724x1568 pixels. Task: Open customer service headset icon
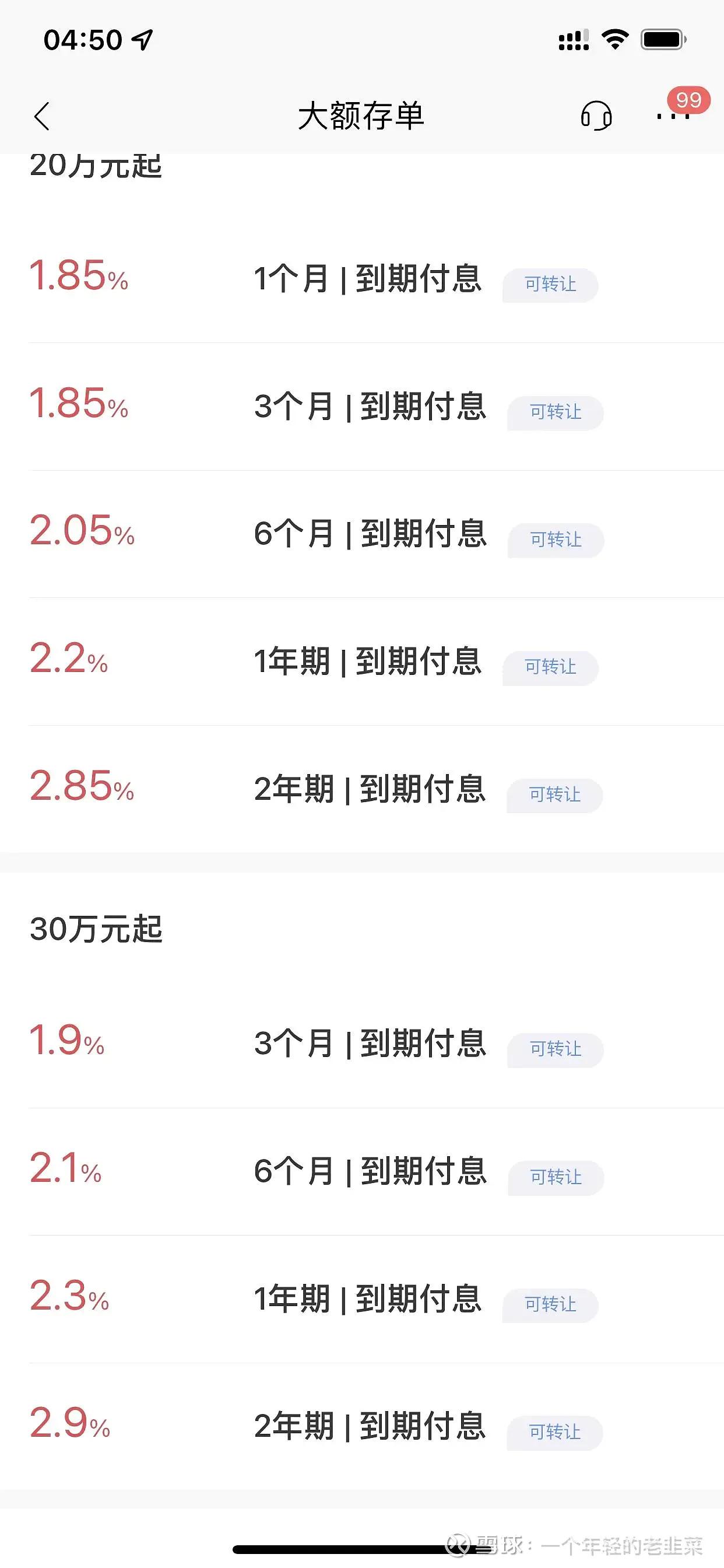596,116
